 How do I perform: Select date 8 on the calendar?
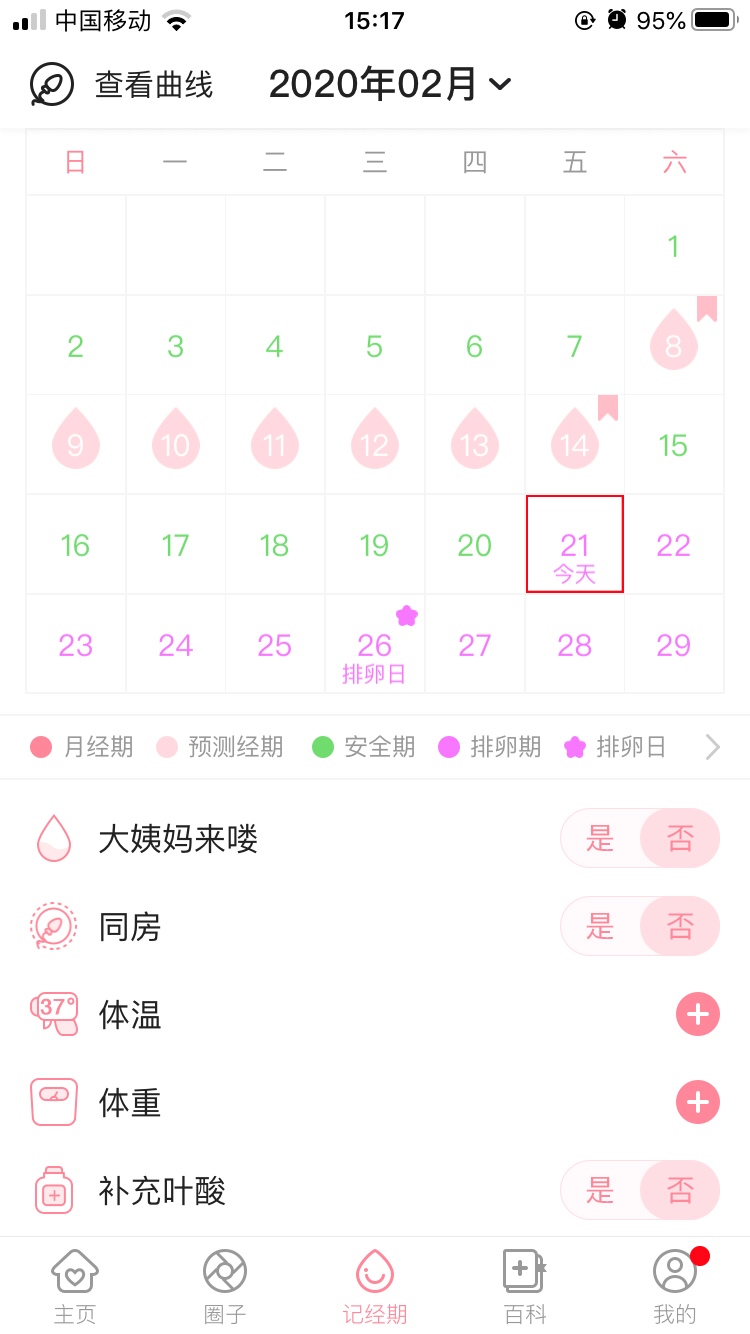pyautogui.click(x=674, y=344)
